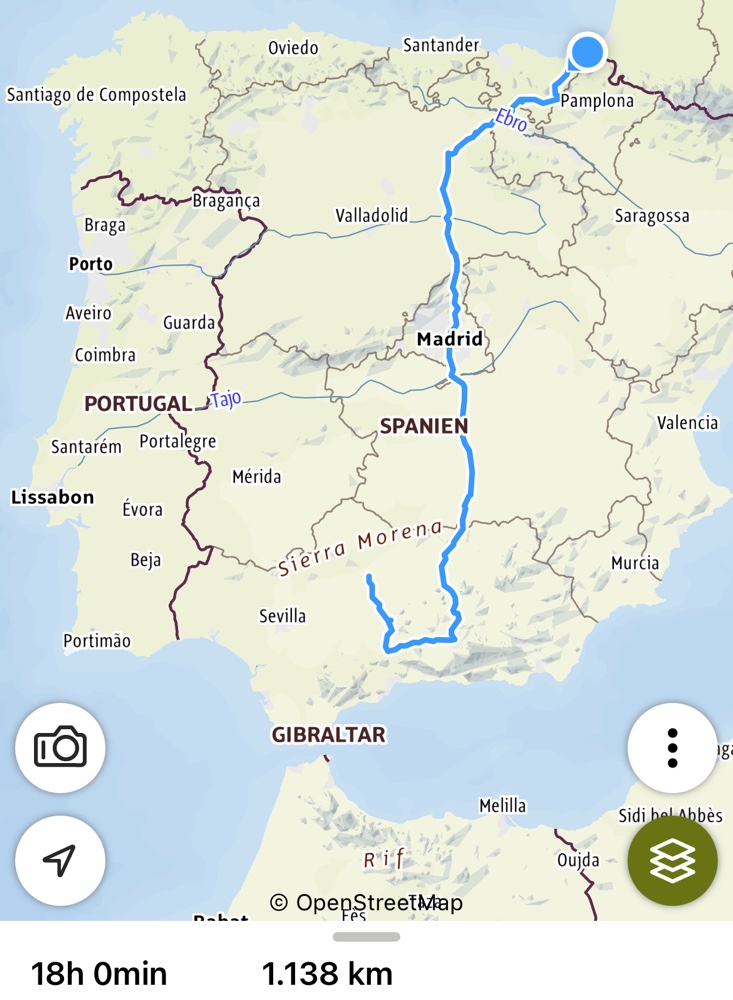Open the camera button
The width and height of the screenshot is (733, 1000).
[x=60, y=748]
